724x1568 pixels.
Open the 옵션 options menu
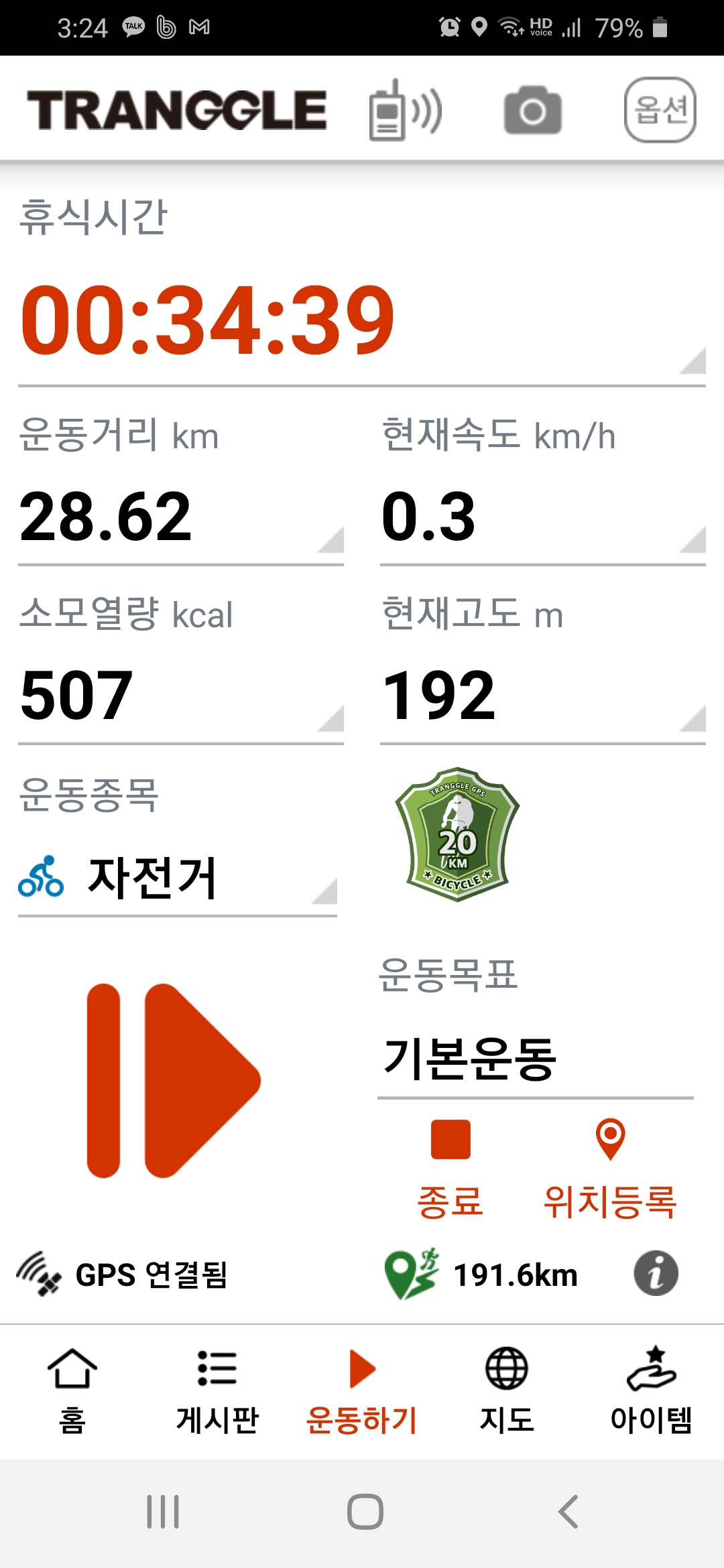660,111
